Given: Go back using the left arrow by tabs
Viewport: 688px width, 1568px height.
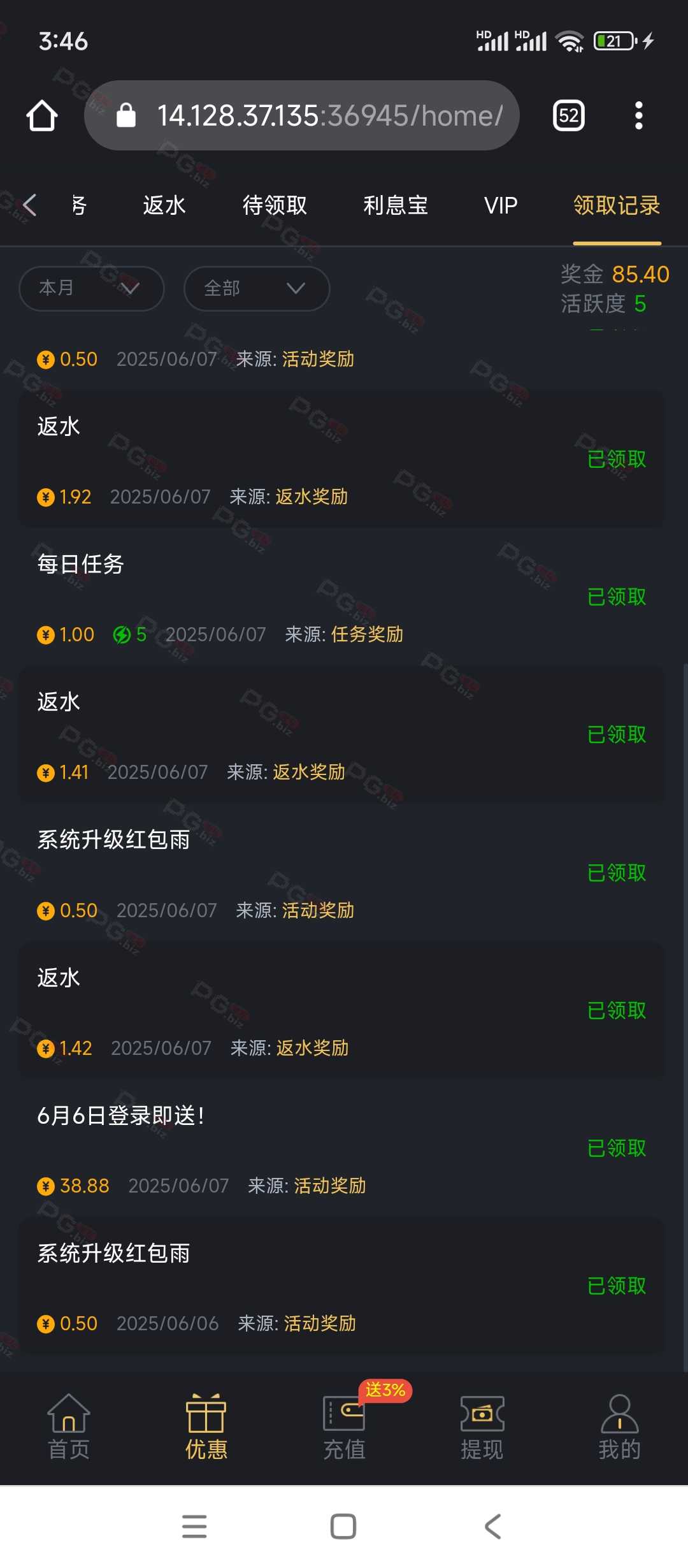Looking at the screenshot, I should pyautogui.click(x=29, y=205).
